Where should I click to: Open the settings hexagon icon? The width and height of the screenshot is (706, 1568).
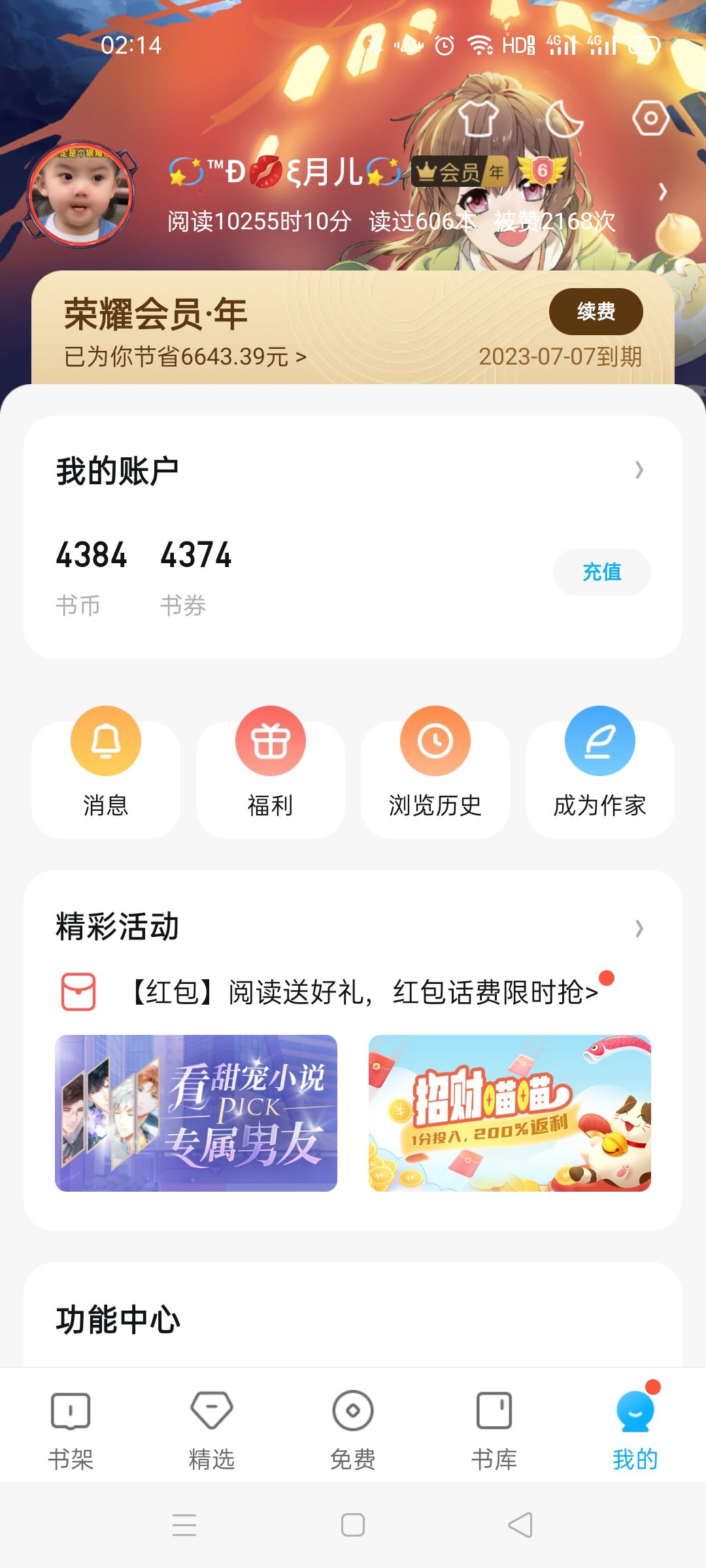(x=650, y=118)
